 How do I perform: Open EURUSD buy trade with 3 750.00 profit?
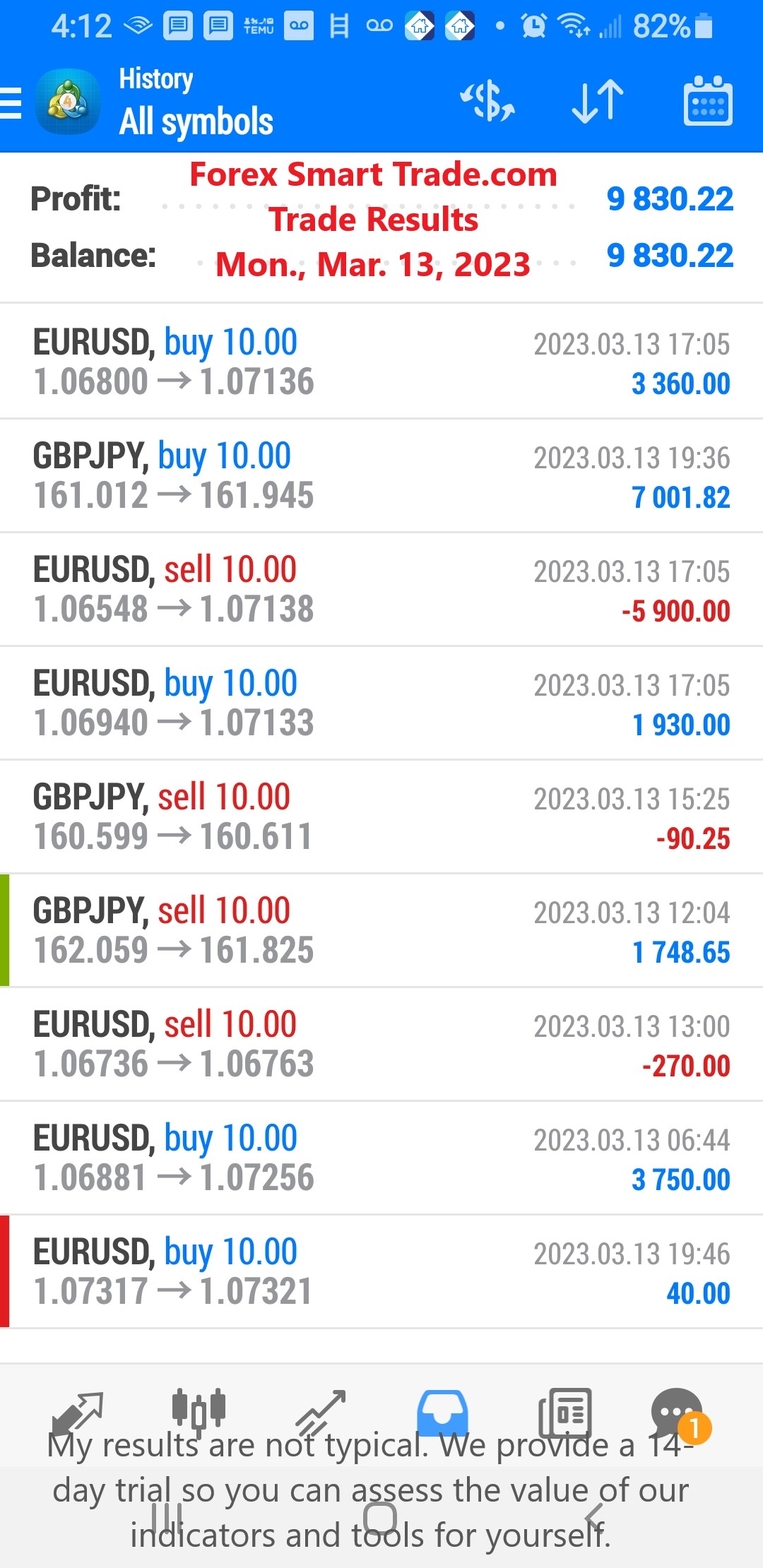381,1158
